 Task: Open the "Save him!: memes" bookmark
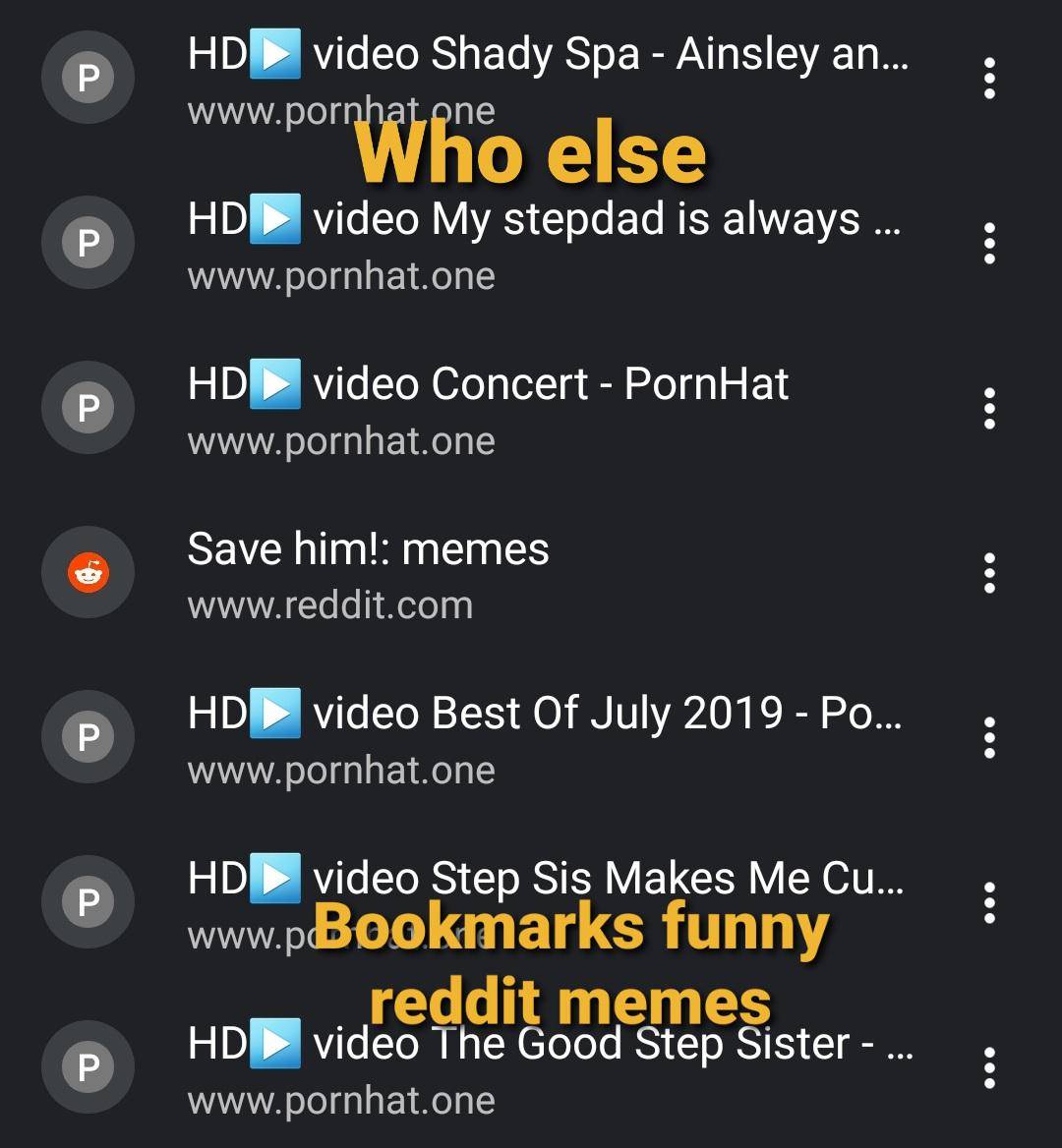pyautogui.click(x=370, y=547)
